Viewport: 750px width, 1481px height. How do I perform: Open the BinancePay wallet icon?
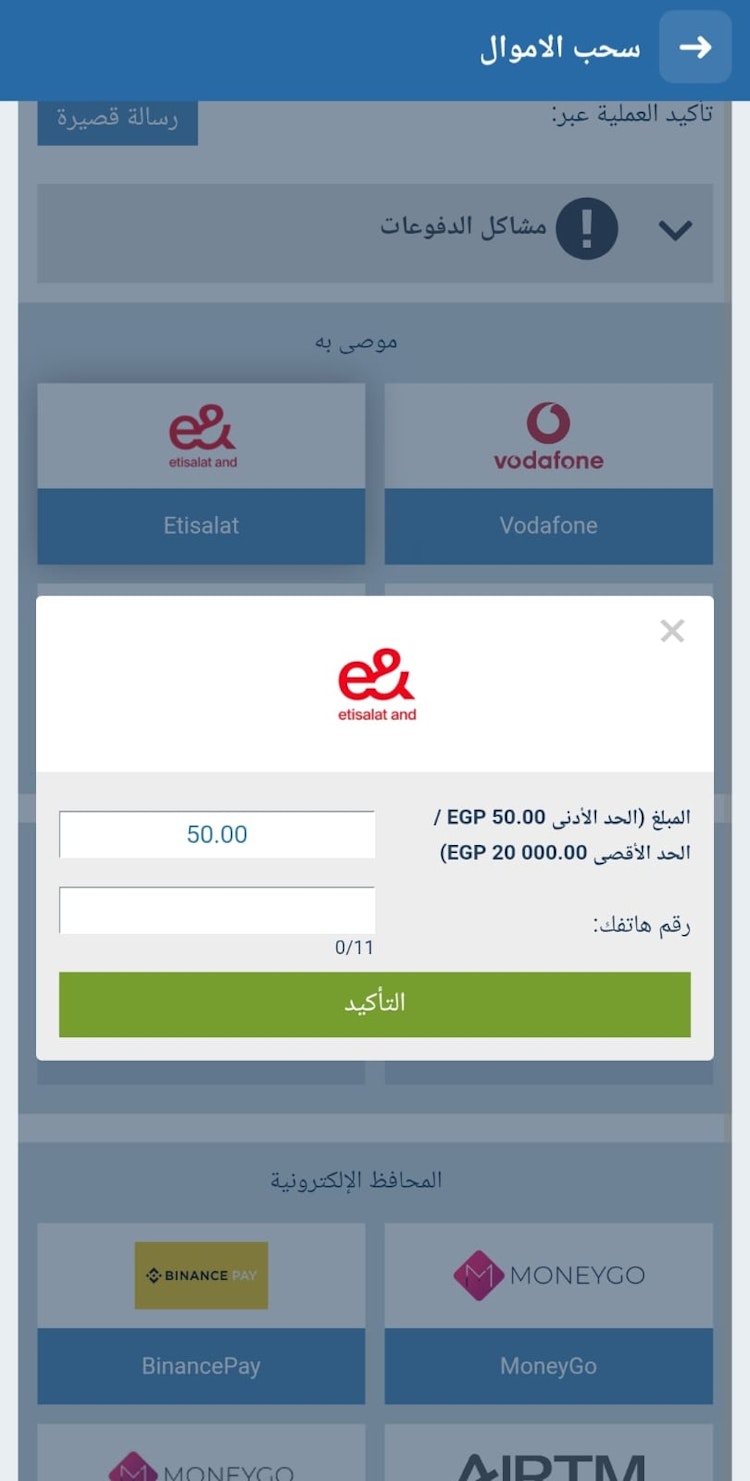(200, 1274)
